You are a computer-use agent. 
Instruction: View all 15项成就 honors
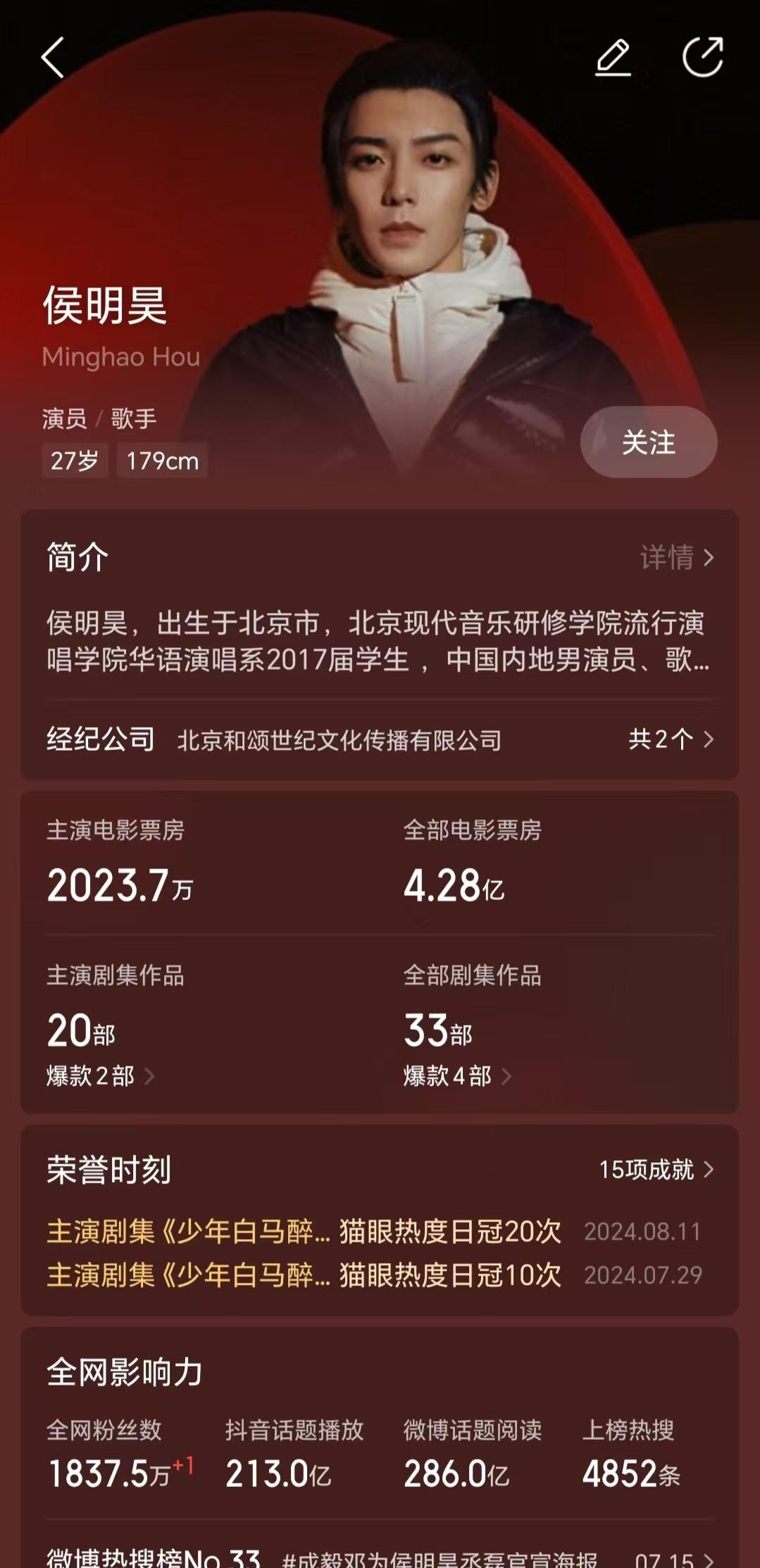tap(656, 1170)
